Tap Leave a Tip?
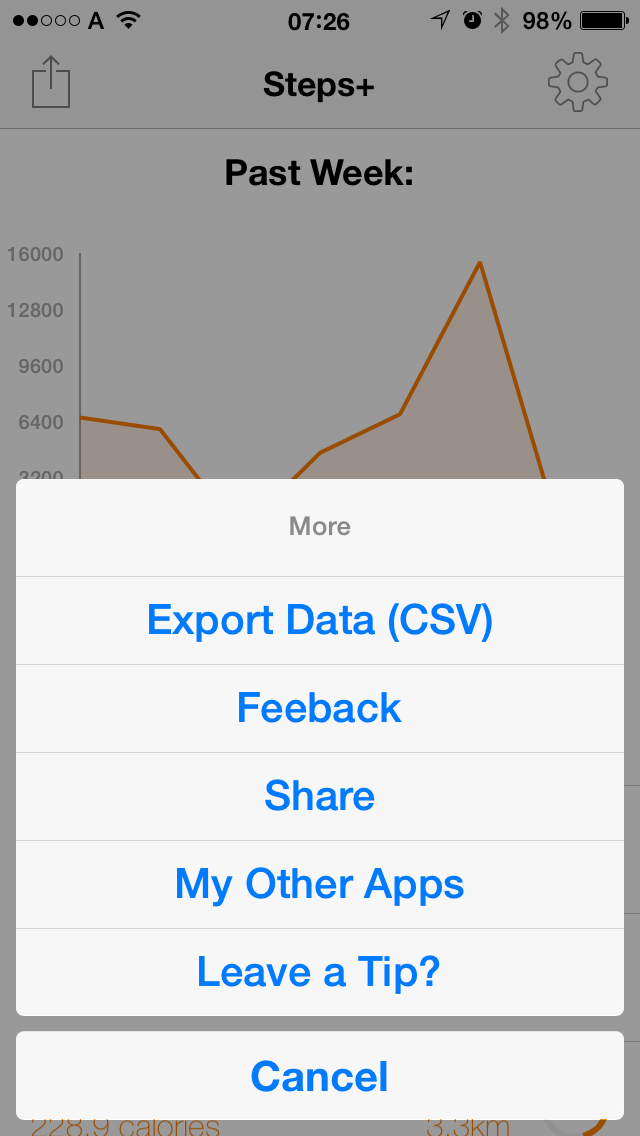The width and height of the screenshot is (640, 1136). (320, 972)
